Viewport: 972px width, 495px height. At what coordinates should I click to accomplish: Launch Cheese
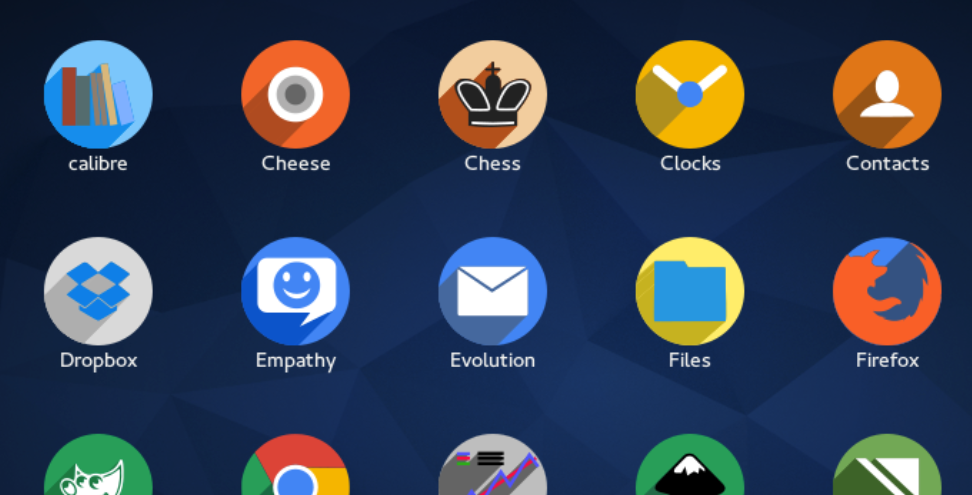295,95
